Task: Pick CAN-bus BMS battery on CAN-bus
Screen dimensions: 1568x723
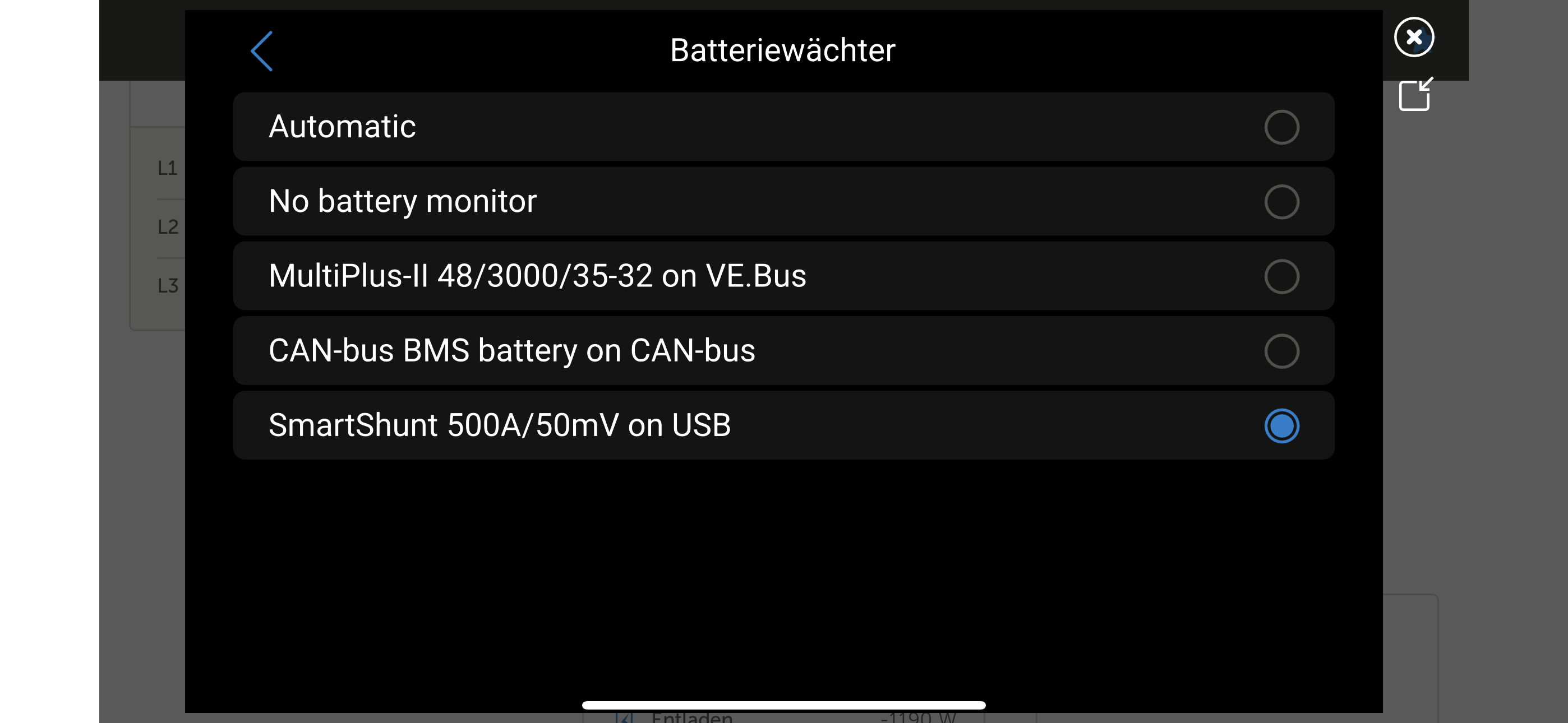Action: 783,351
